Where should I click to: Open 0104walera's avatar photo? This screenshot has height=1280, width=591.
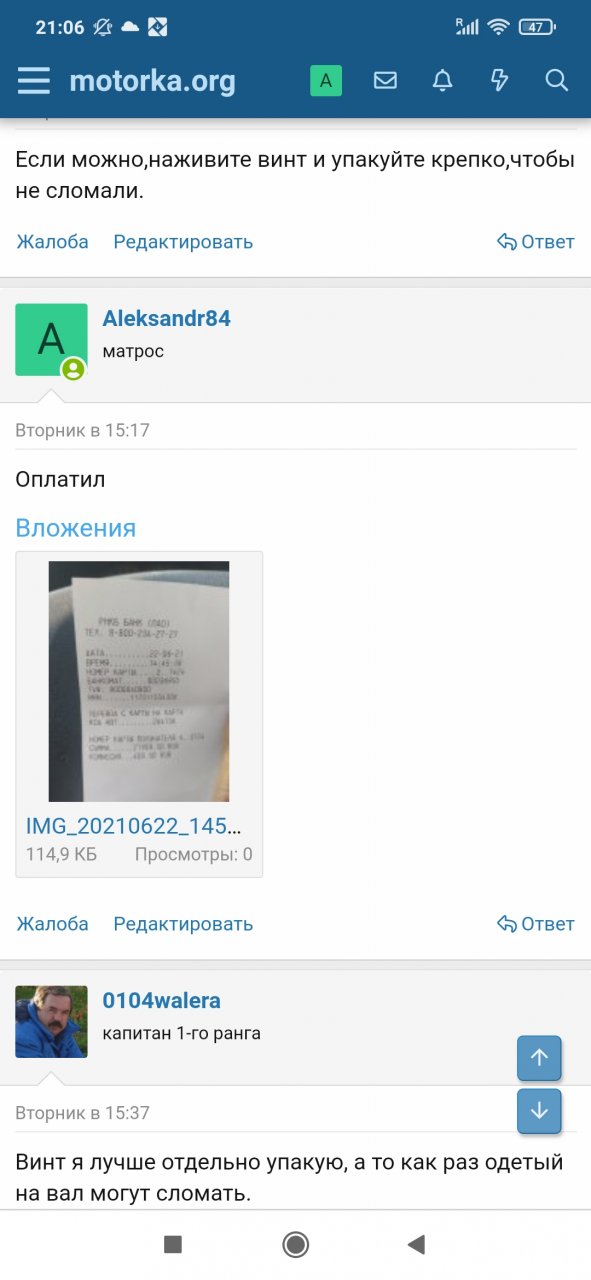(51, 1022)
